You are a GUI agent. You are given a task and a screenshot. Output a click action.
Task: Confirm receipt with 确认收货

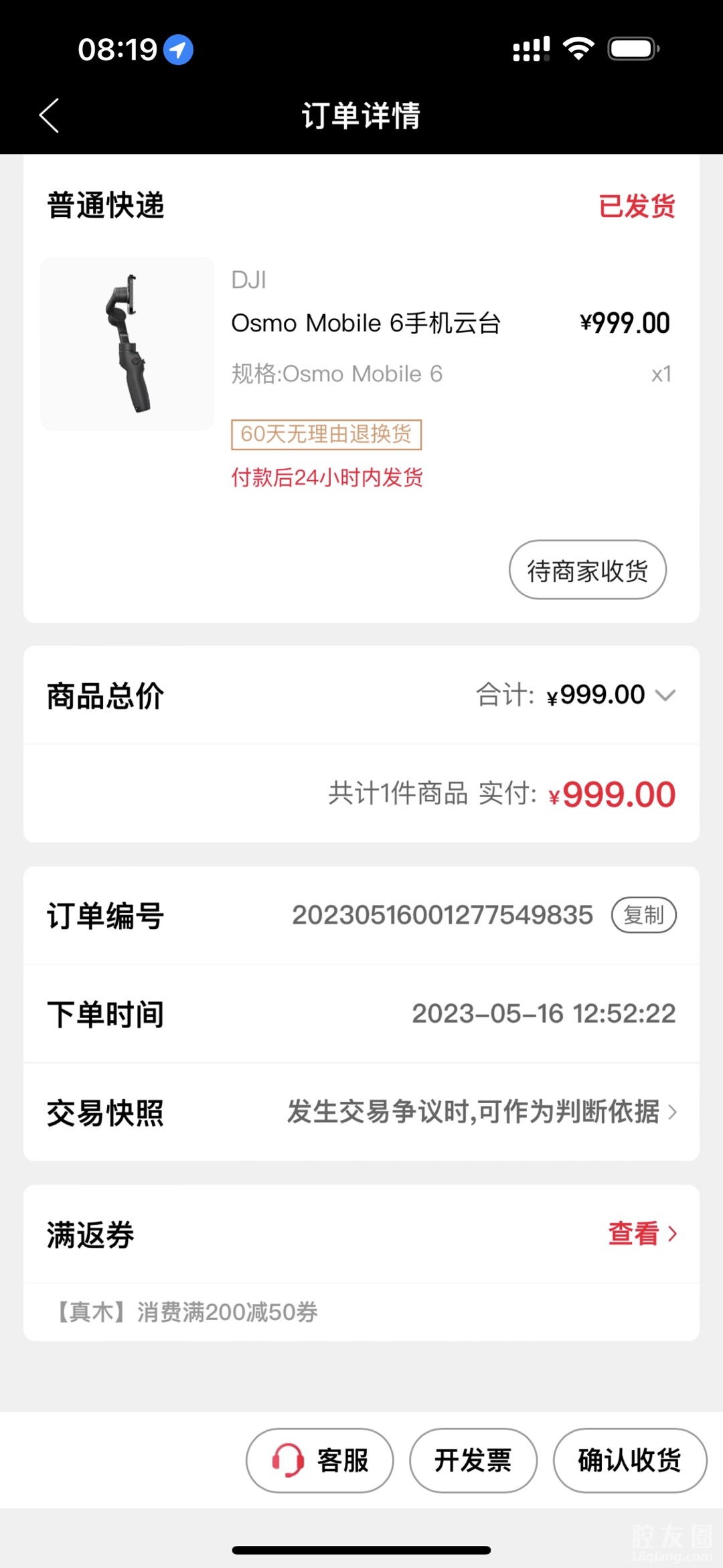[x=629, y=1460]
